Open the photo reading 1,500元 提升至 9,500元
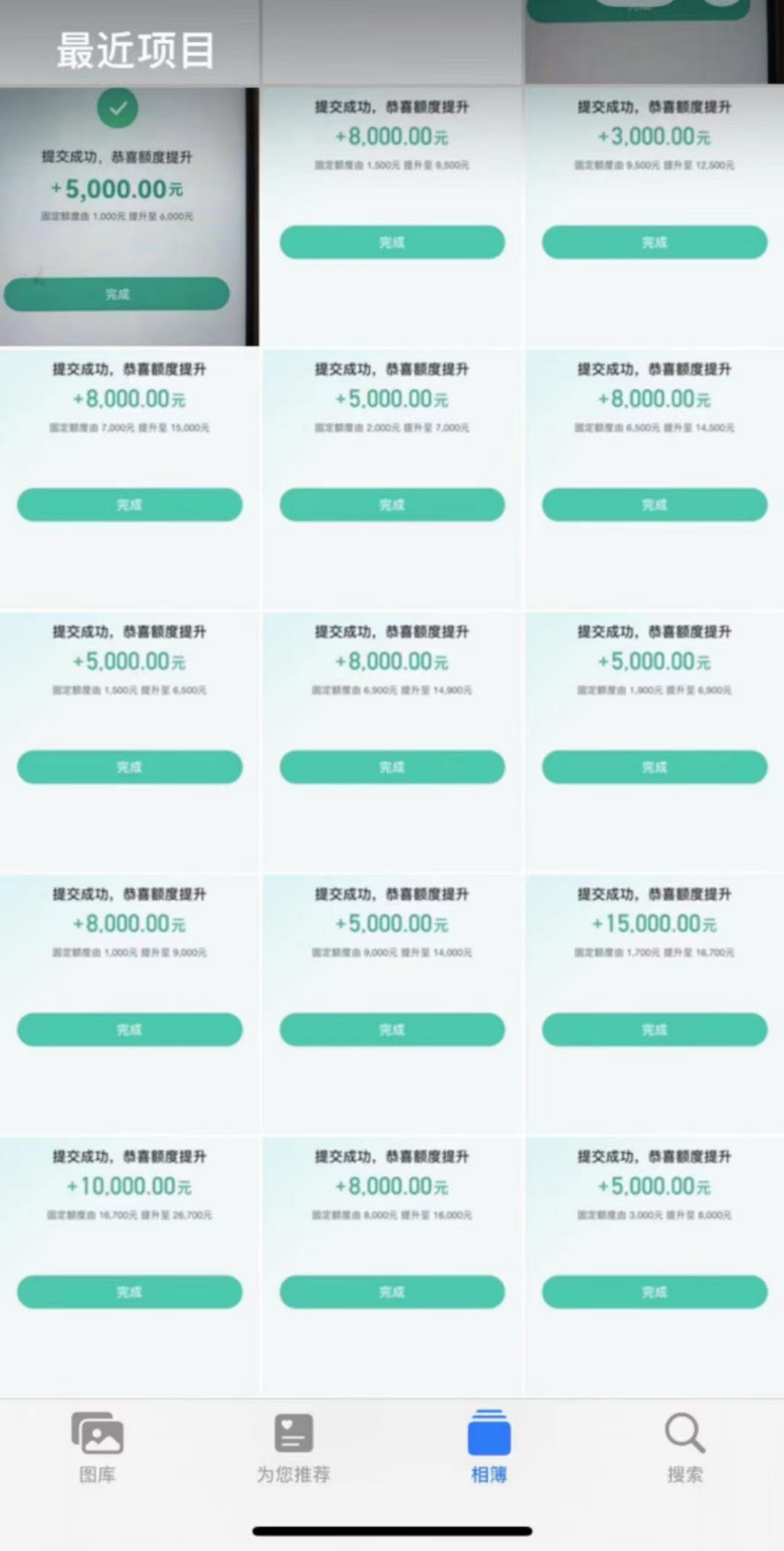784x1551 pixels. 392,216
